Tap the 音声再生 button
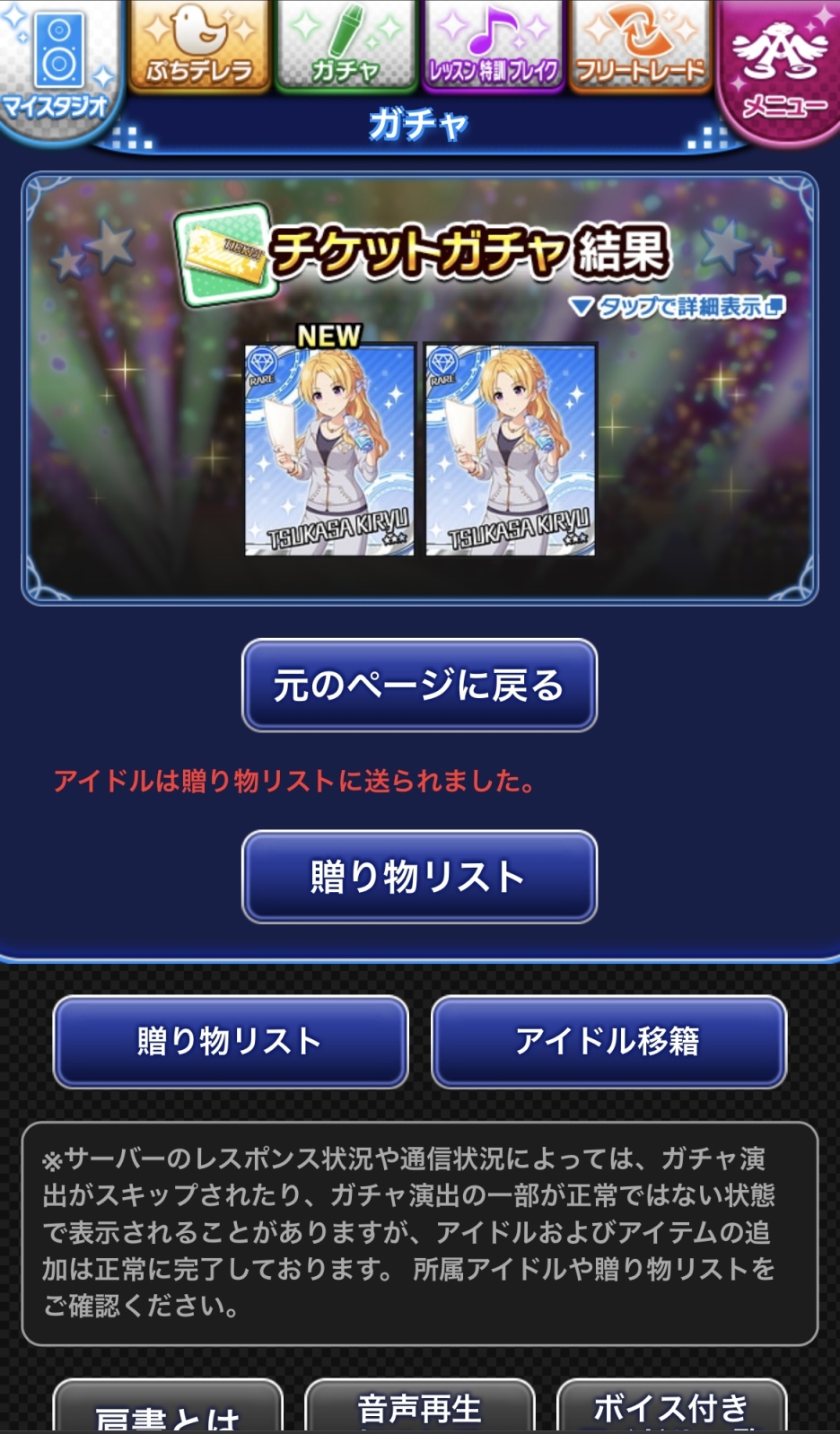 (x=419, y=1407)
